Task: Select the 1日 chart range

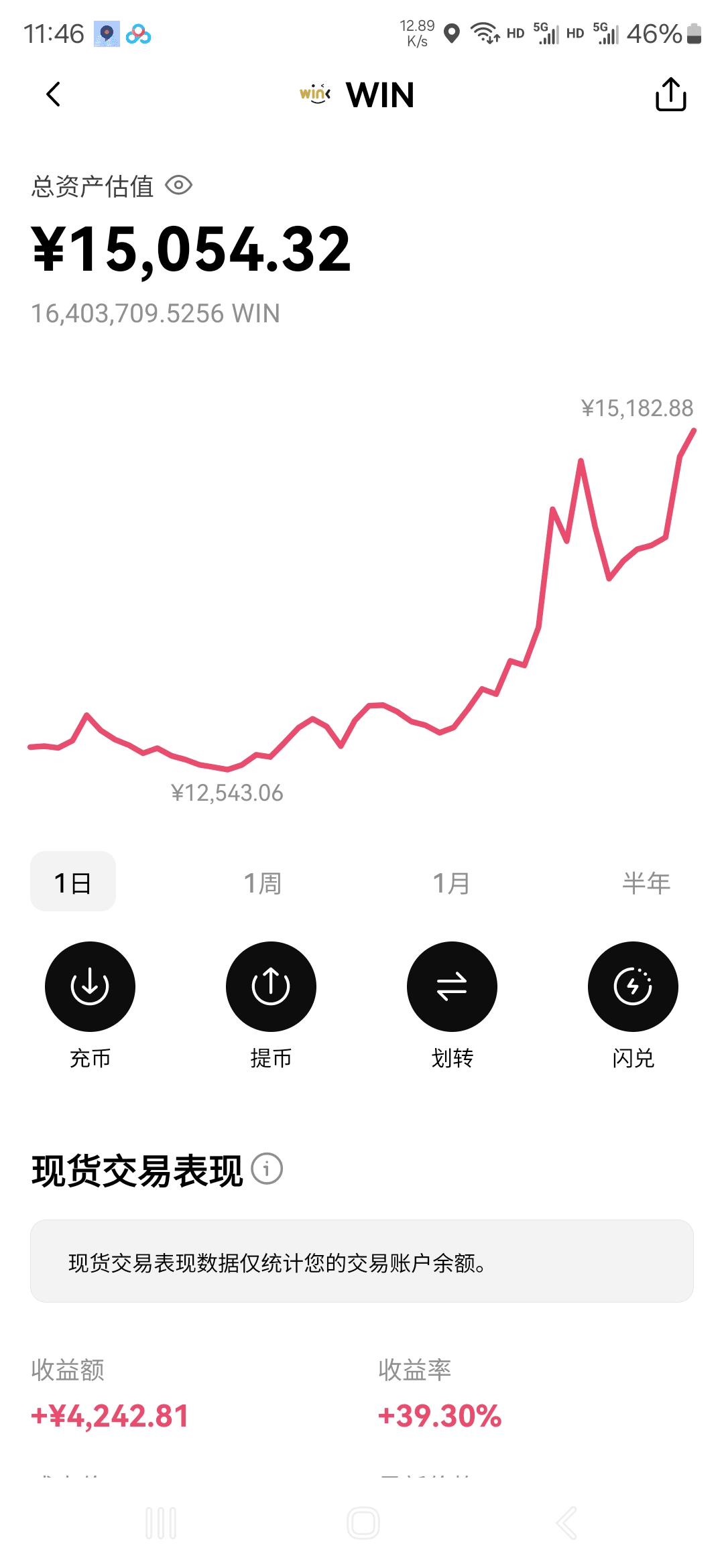Action: click(x=73, y=881)
